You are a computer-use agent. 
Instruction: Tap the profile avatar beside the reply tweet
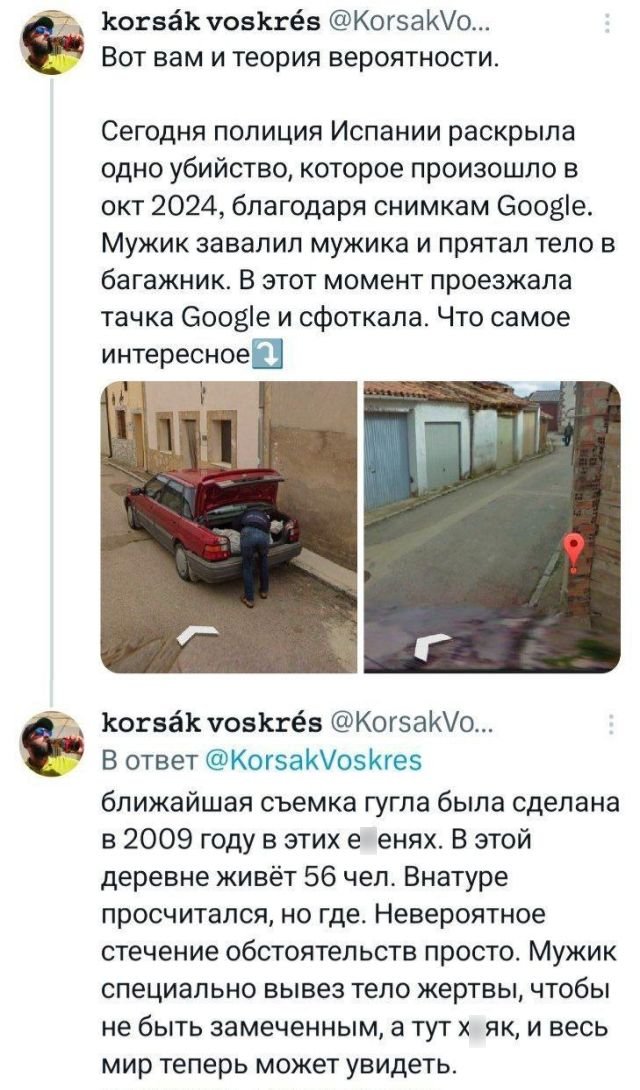[52, 744]
